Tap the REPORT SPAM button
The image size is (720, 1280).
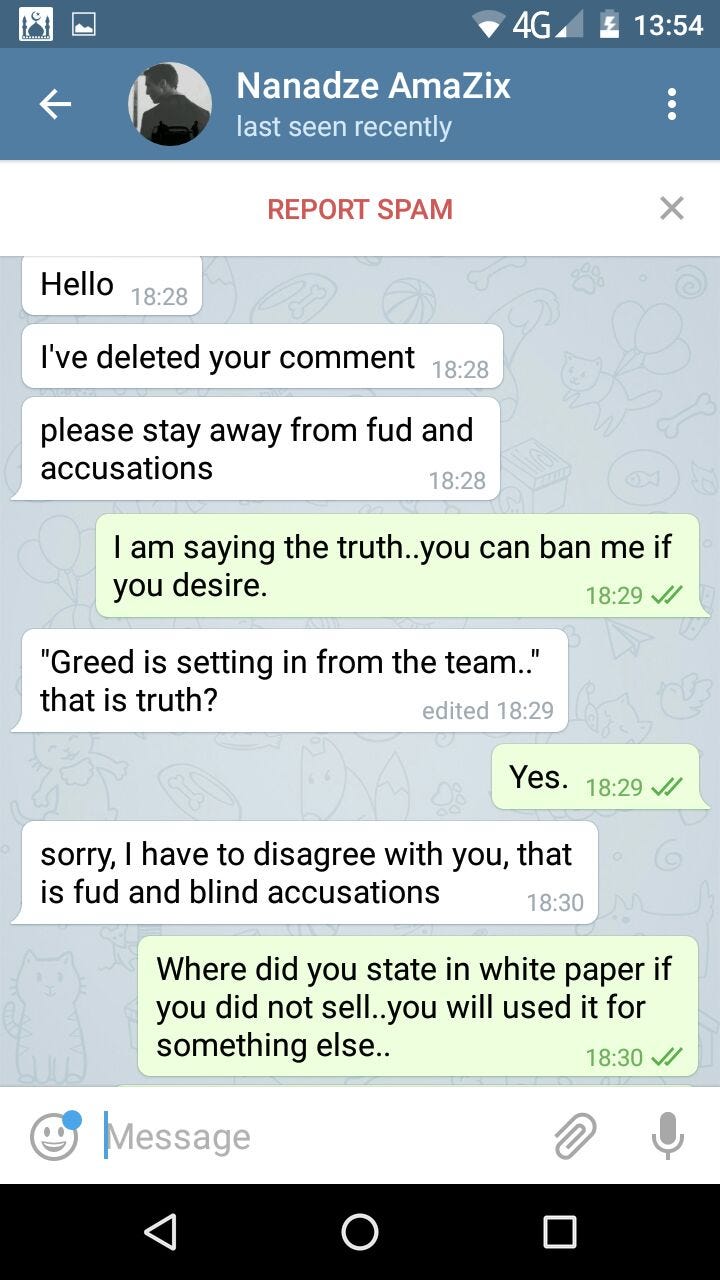tap(360, 209)
